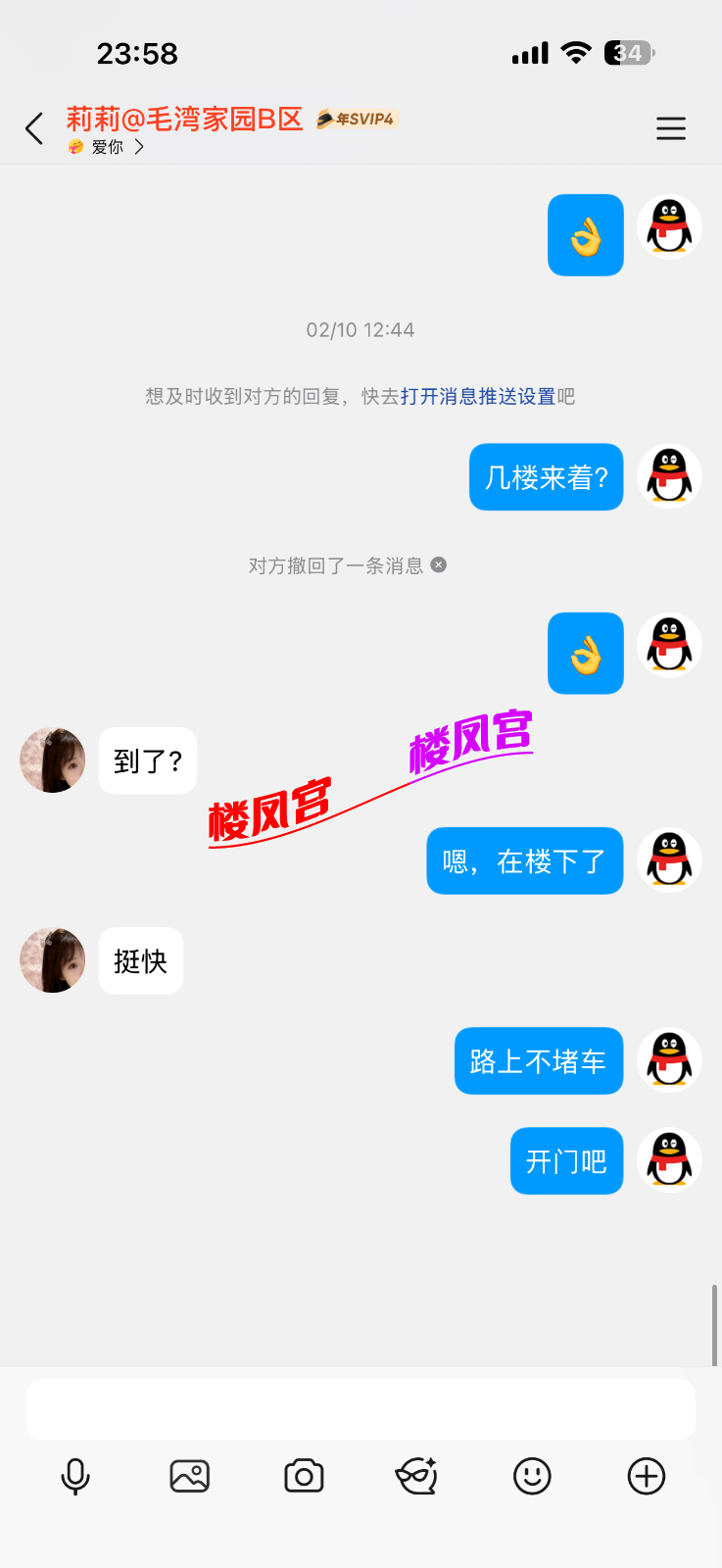This screenshot has height=1568, width=722.
Task: Tap the super emoji effects icon
Action: click(416, 1476)
